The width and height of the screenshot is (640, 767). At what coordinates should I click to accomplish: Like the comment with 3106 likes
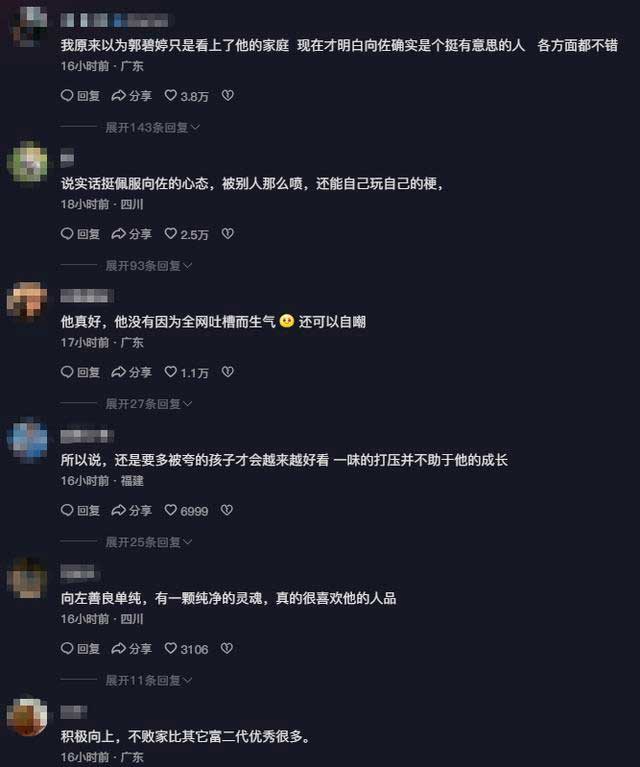(171, 649)
